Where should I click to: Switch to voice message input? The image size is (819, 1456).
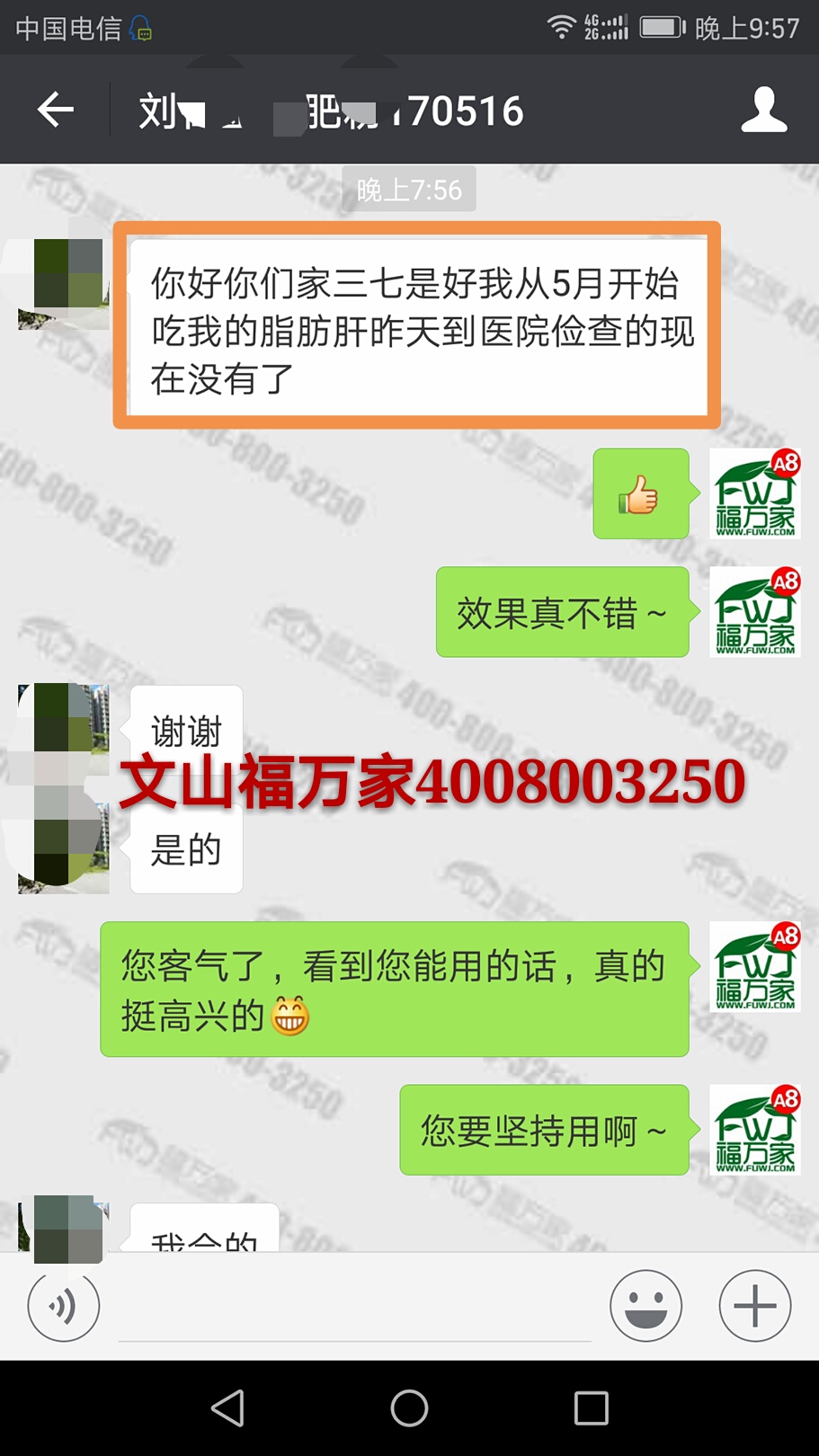pos(63,1306)
